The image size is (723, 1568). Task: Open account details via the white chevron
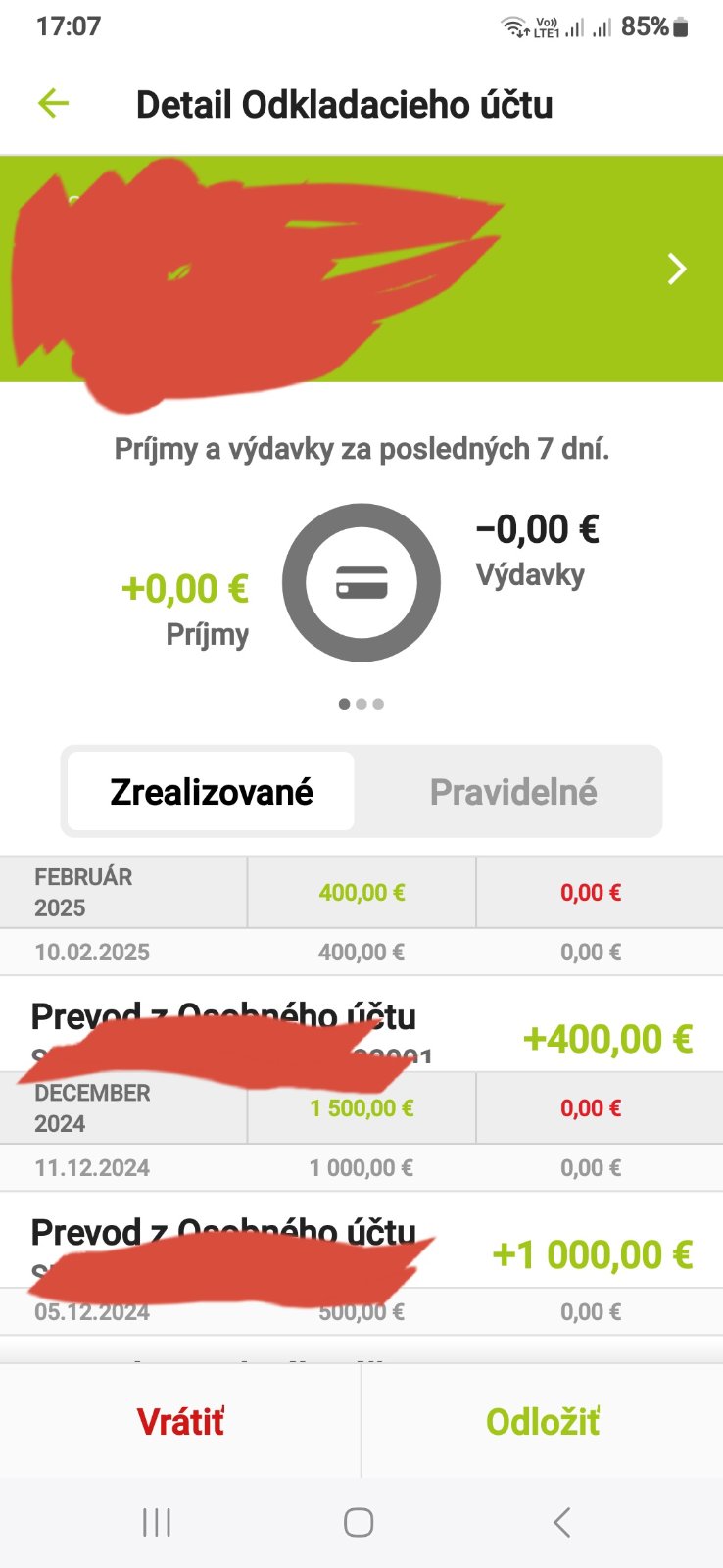tap(676, 269)
